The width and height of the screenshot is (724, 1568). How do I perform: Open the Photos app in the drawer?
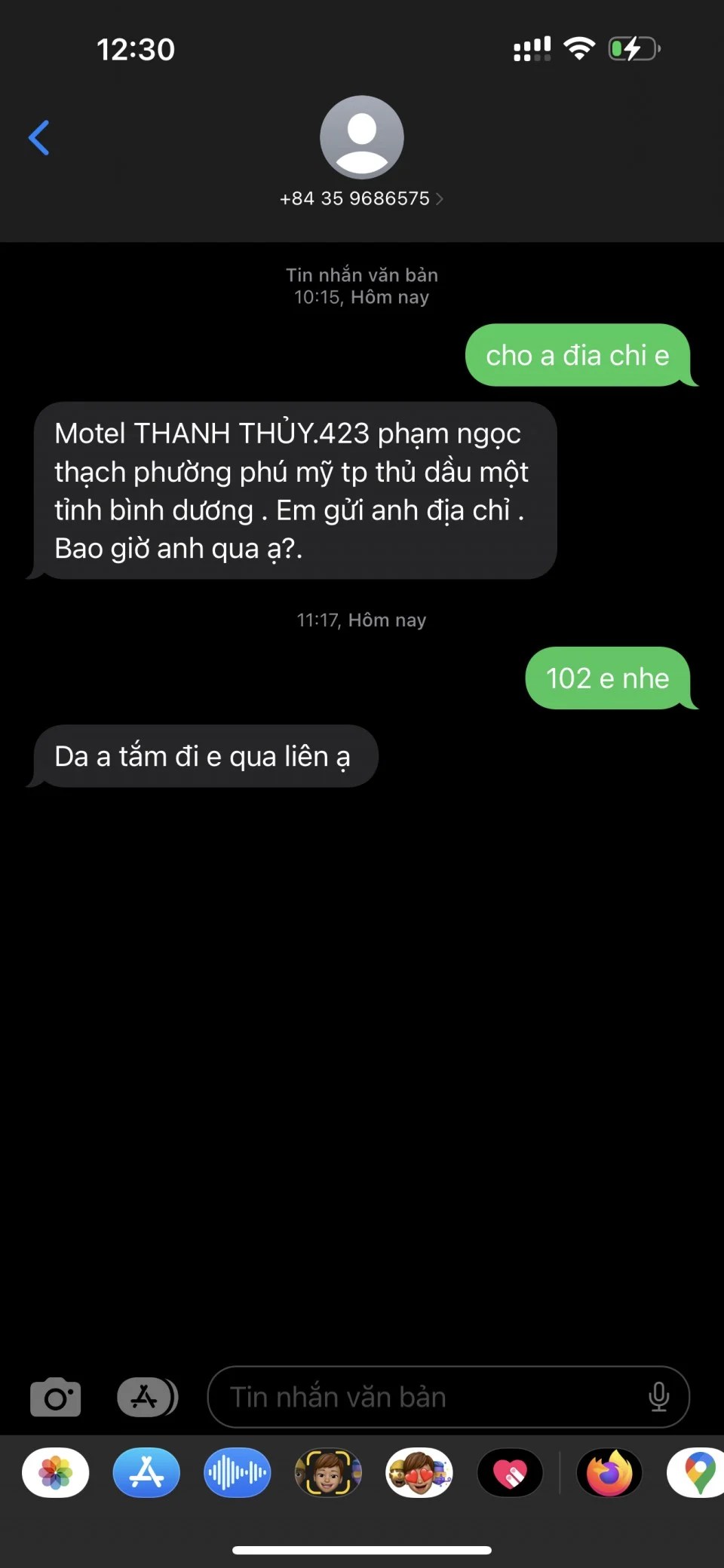pyautogui.click(x=56, y=1472)
